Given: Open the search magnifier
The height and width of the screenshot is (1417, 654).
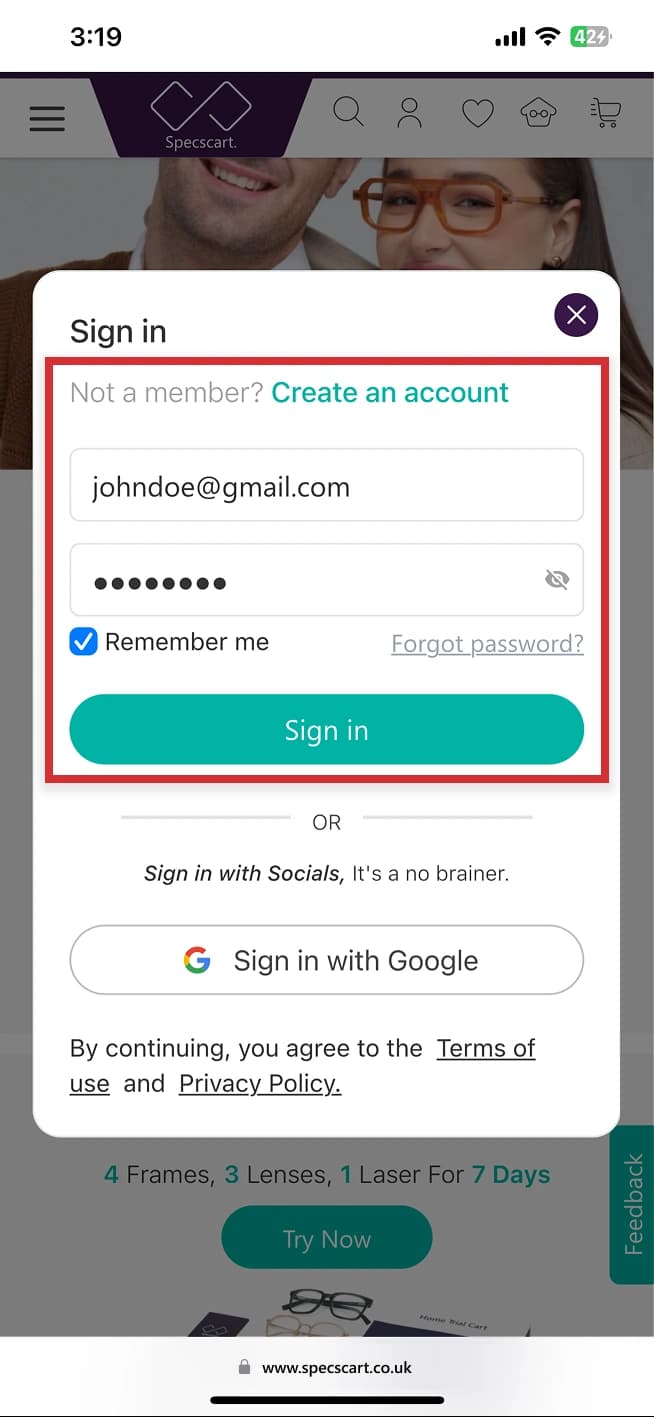Looking at the screenshot, I should 348,112.
